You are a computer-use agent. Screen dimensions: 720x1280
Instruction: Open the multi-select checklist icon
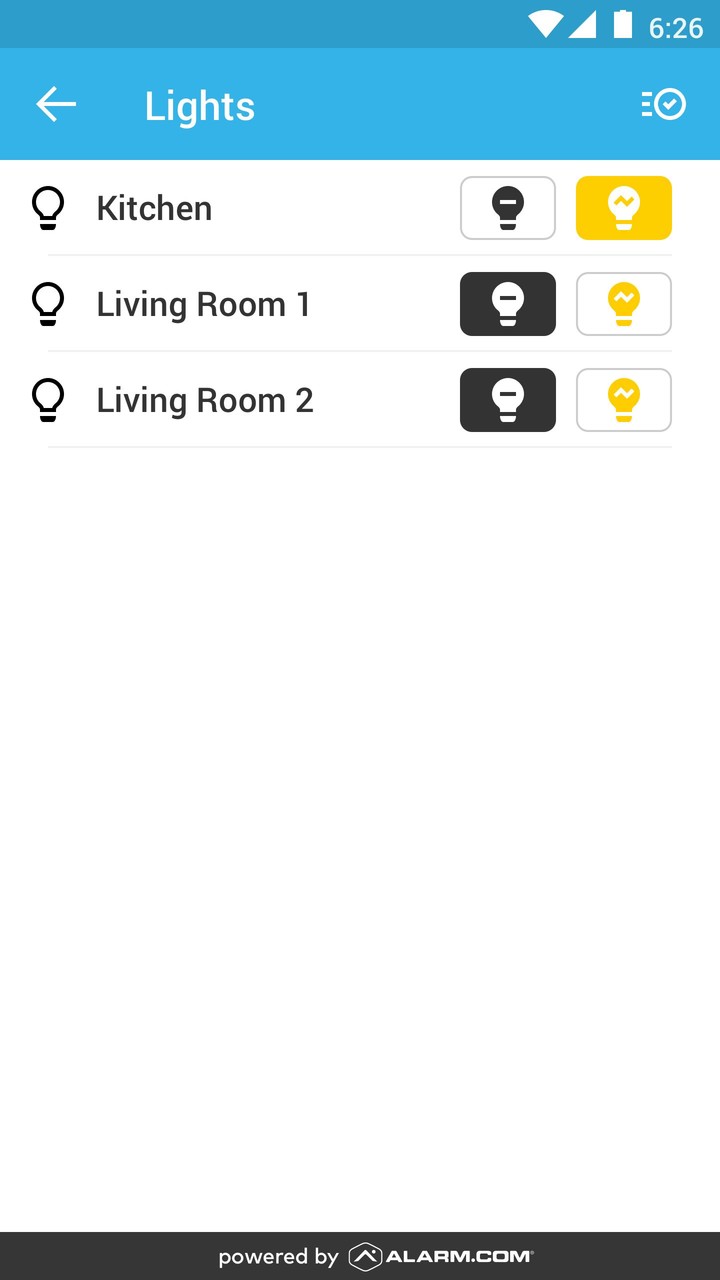click(661, 103)
